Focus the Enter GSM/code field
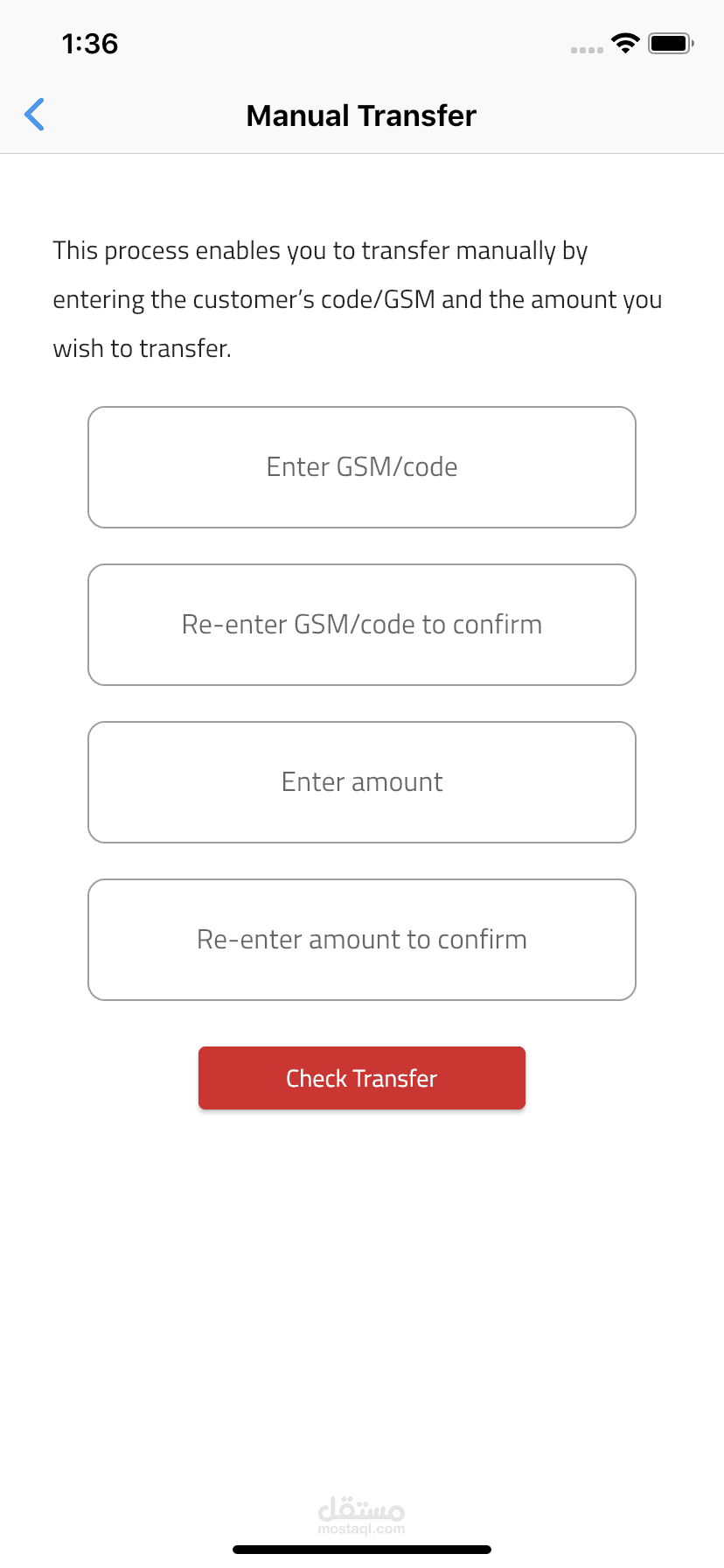 click(361, 467)
